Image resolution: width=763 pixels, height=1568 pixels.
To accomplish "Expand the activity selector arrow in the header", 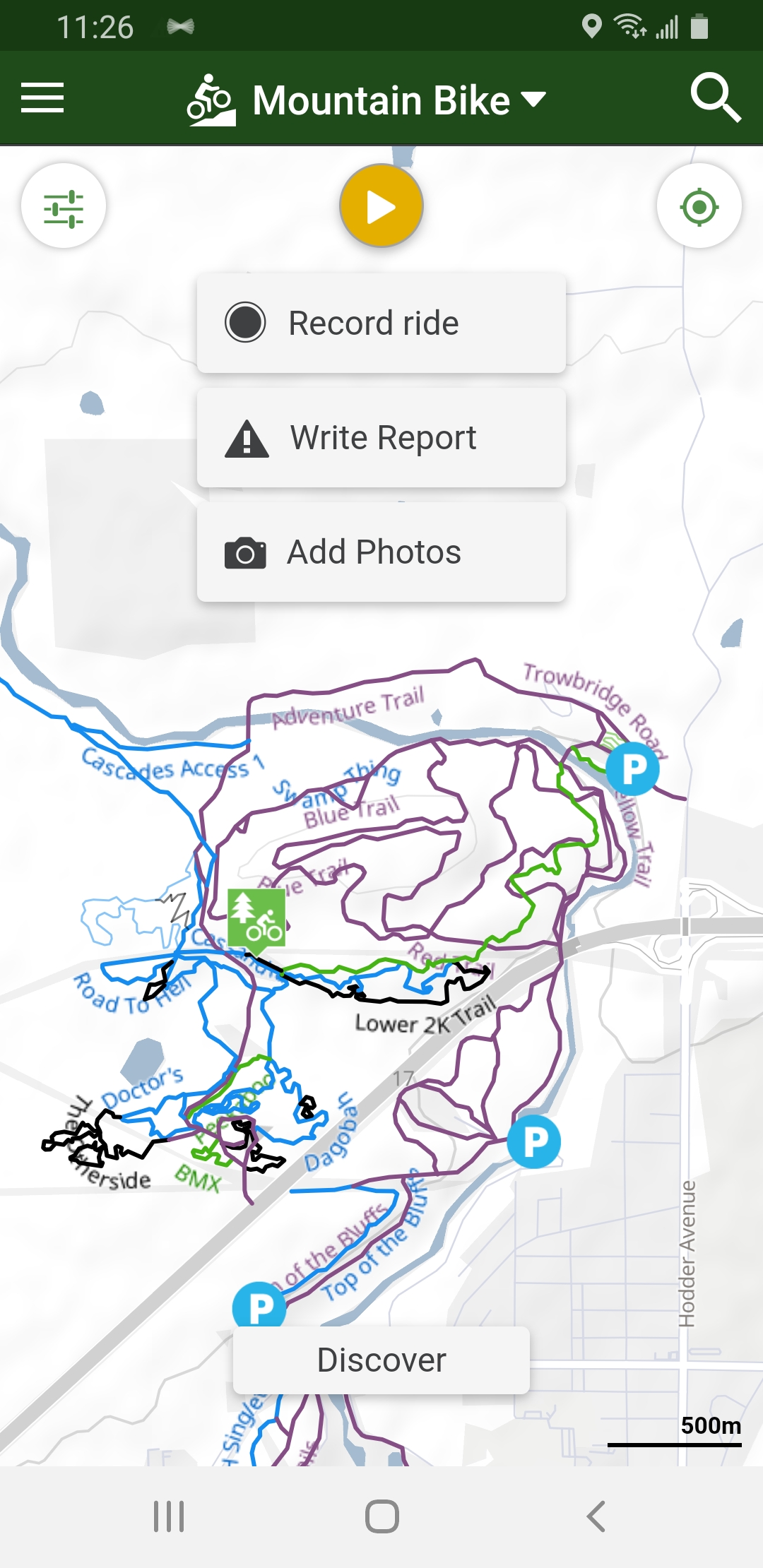I will [x=533, y=99].
